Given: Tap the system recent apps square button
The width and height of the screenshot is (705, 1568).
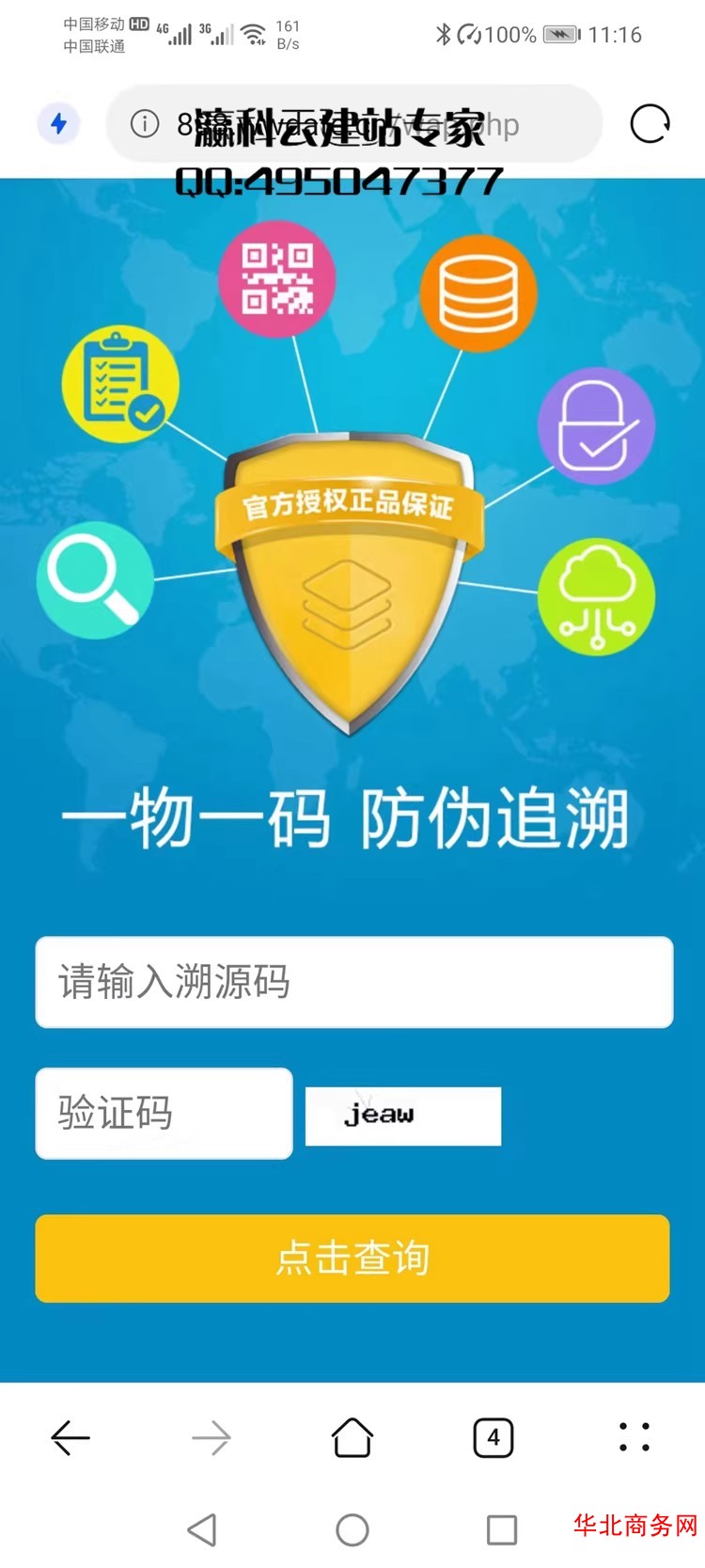Looking at the screenshot, I should coord(501,1529).
